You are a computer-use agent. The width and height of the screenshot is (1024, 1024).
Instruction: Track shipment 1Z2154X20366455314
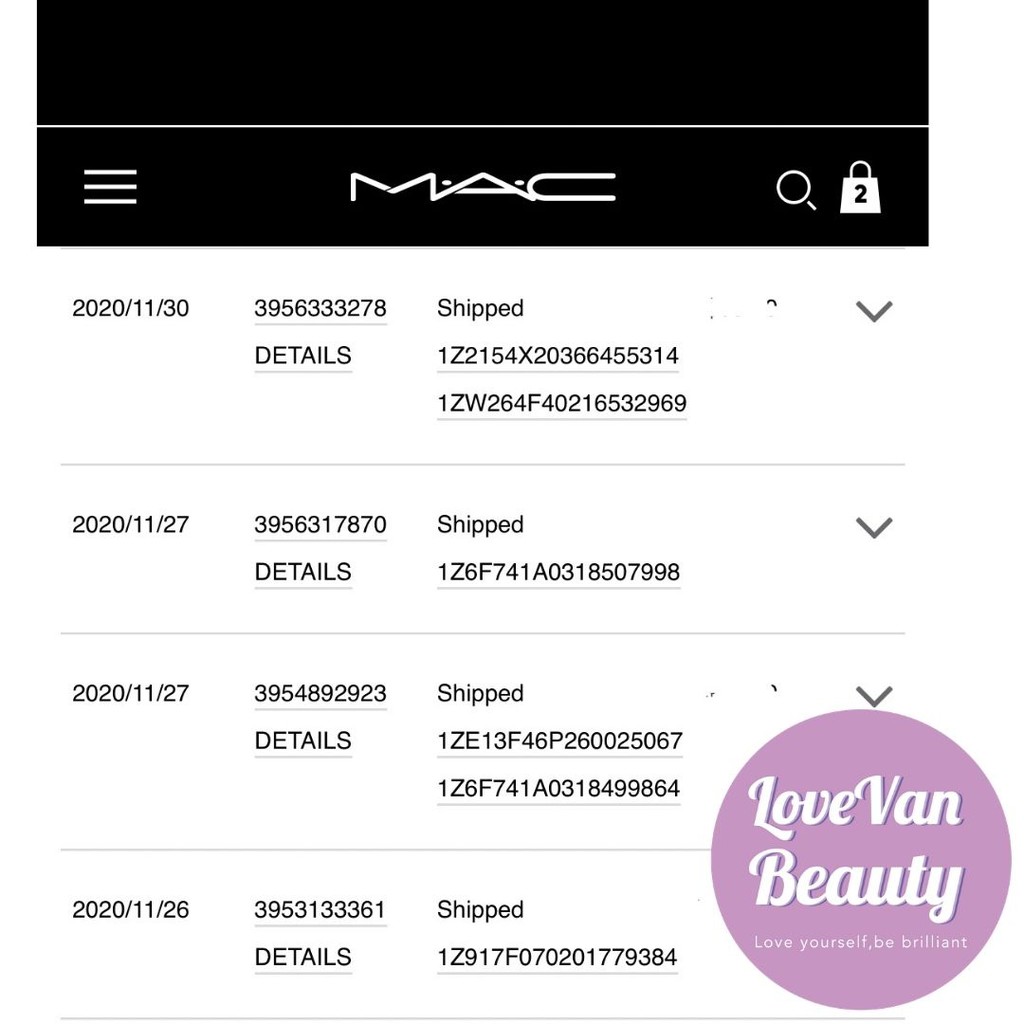click(558, 356)
